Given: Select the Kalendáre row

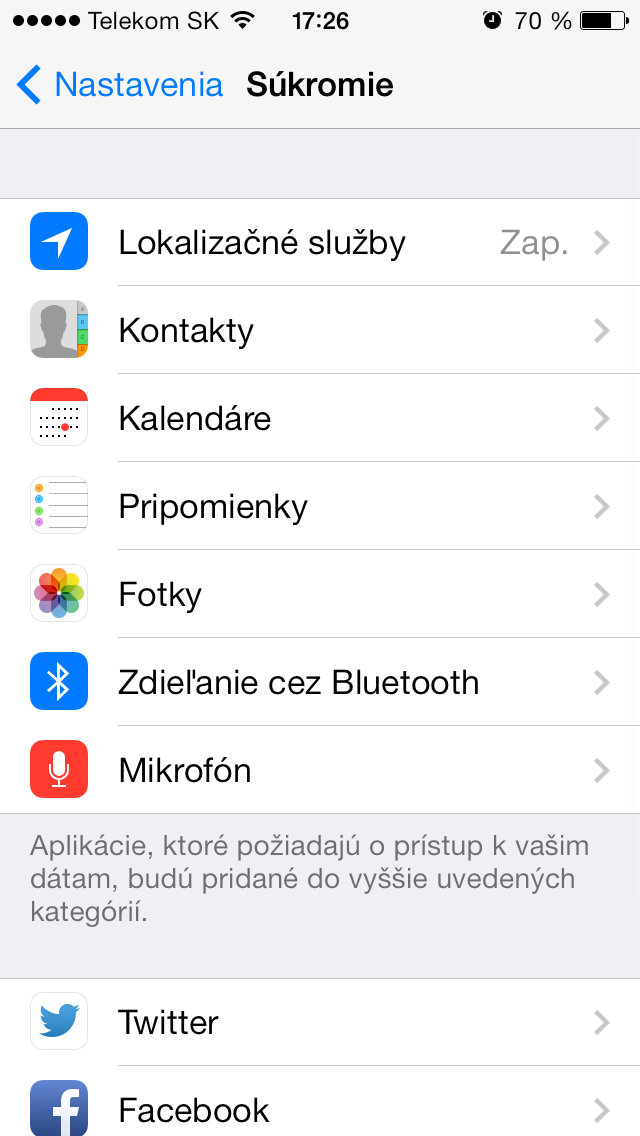Looking at the screenshot, I should coord(320,419).
